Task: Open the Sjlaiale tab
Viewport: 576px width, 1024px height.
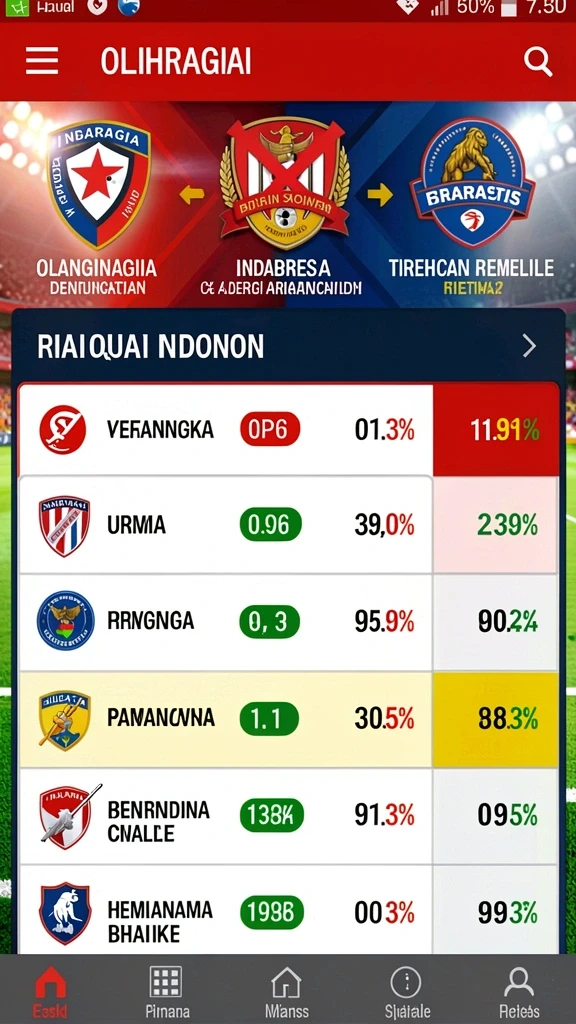Action: [406, 991]
